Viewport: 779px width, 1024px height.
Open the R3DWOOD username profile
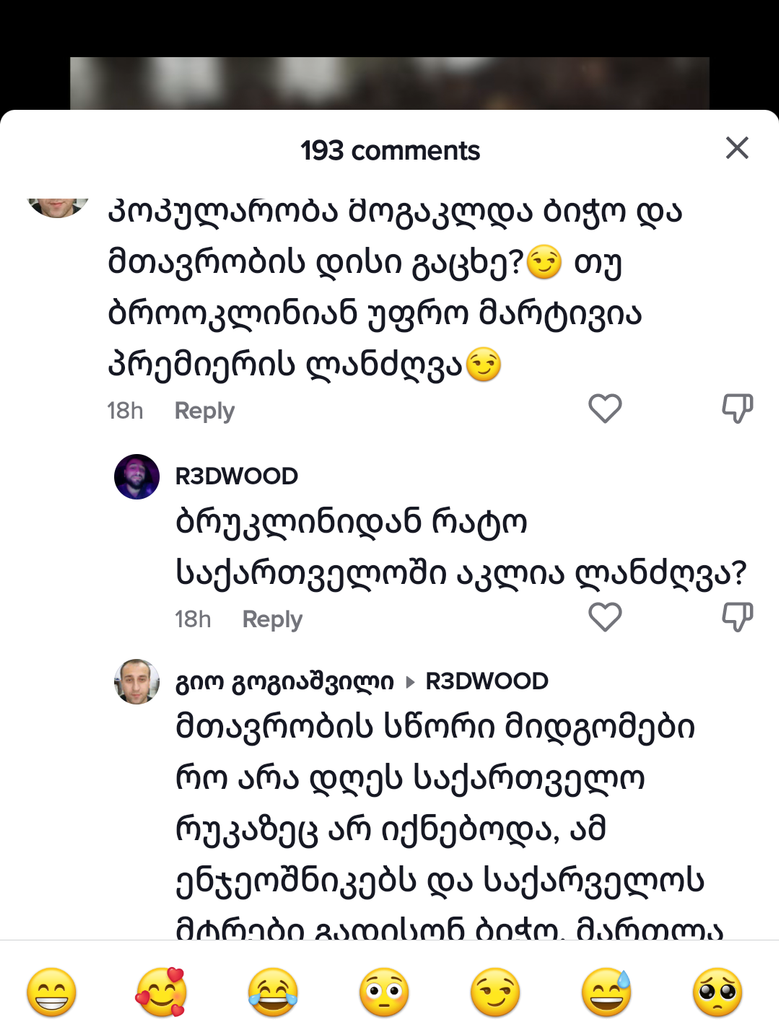[x=236, y=476]
